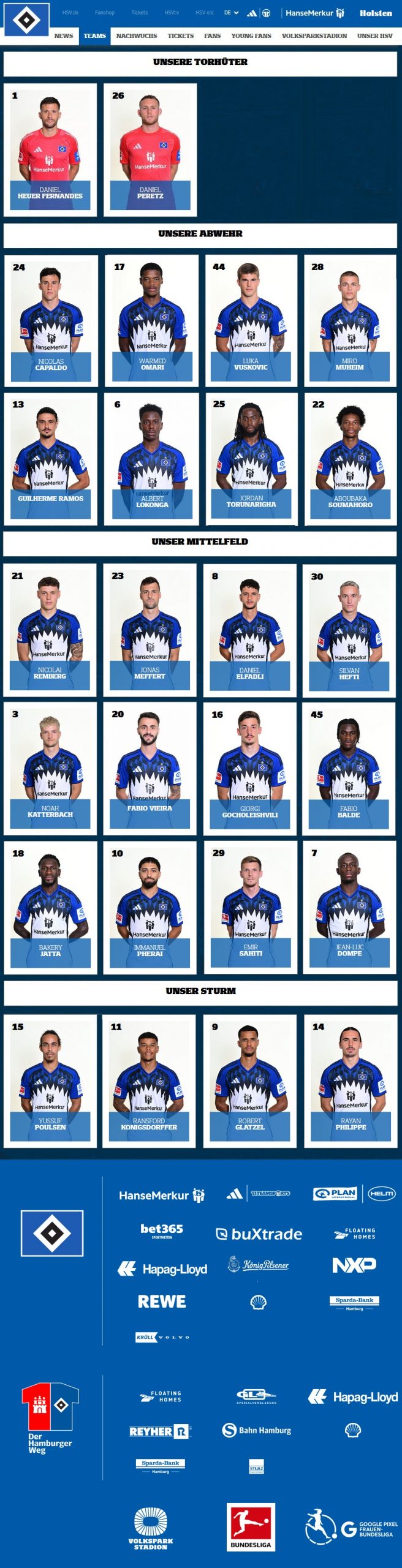Open Jonas Meffert player card
Viewport: 402px width, 1568px height.
[150, 631]
